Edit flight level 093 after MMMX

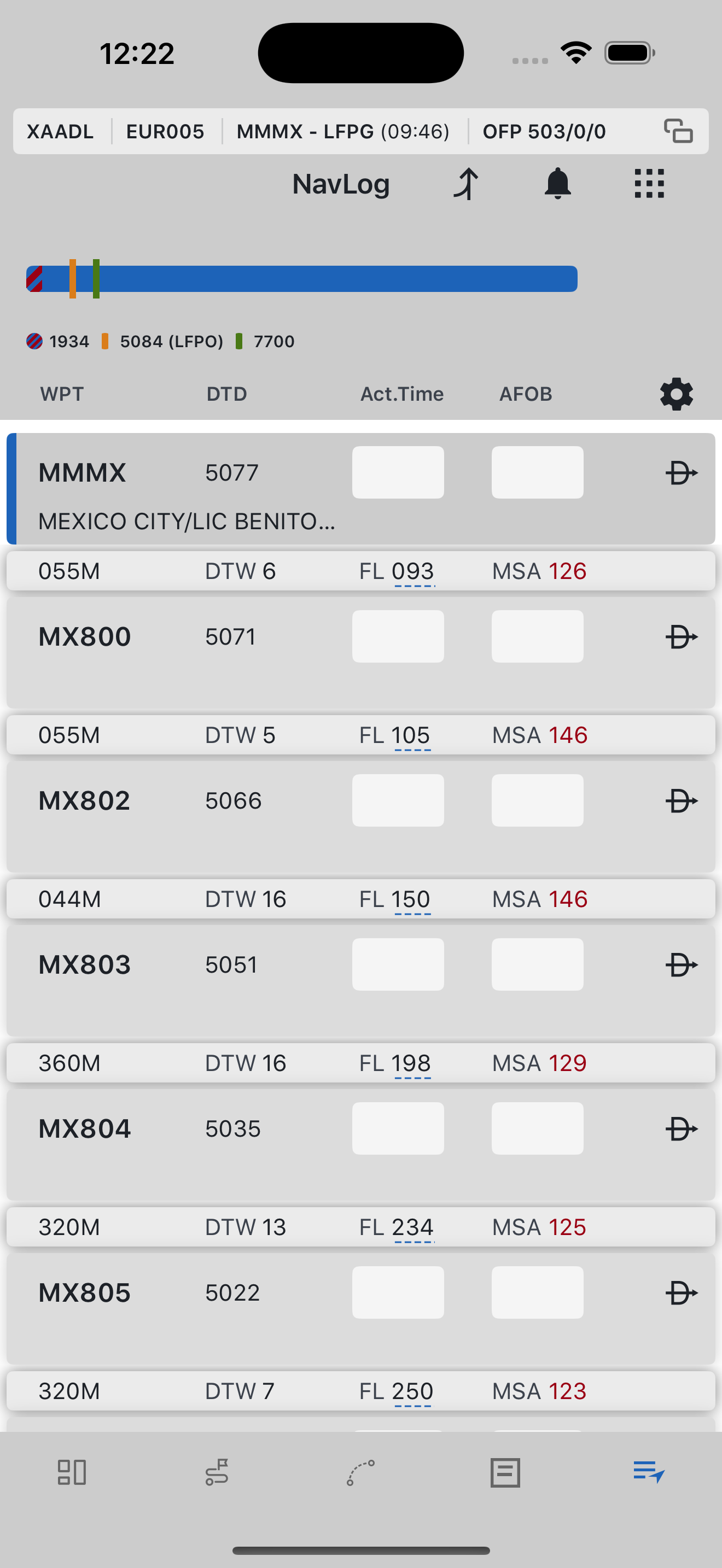click(413, 571)
